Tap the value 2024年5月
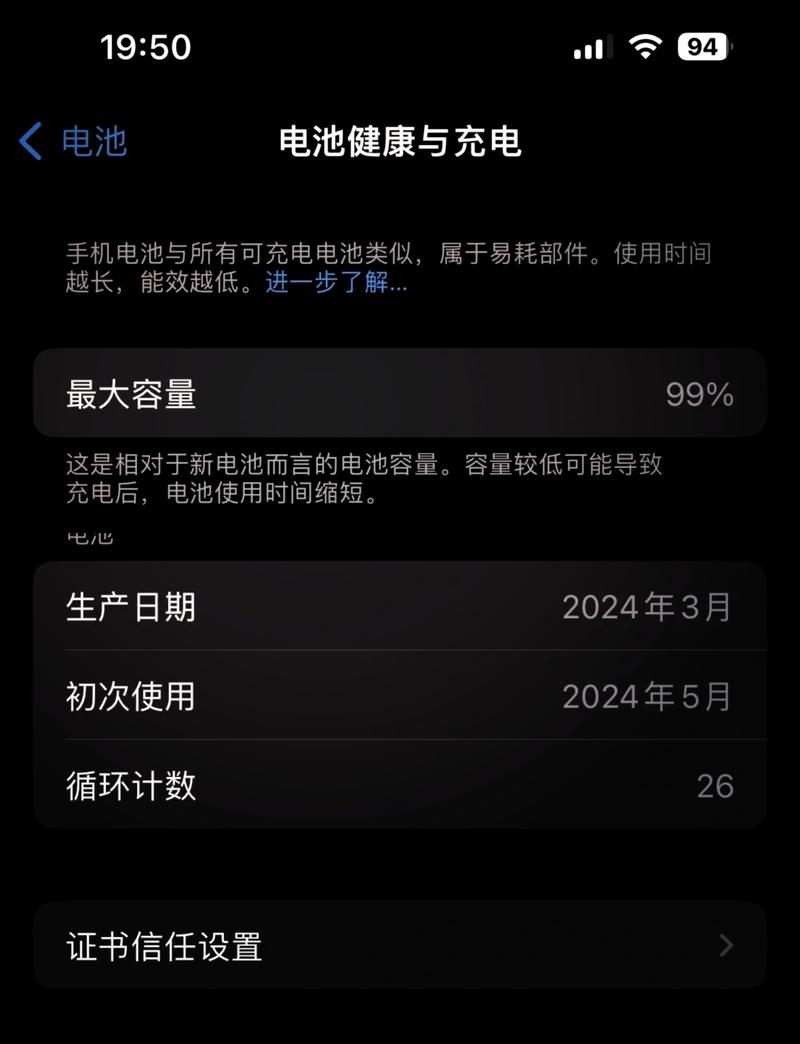The image size is (800, 1044). tap(648, 696)
